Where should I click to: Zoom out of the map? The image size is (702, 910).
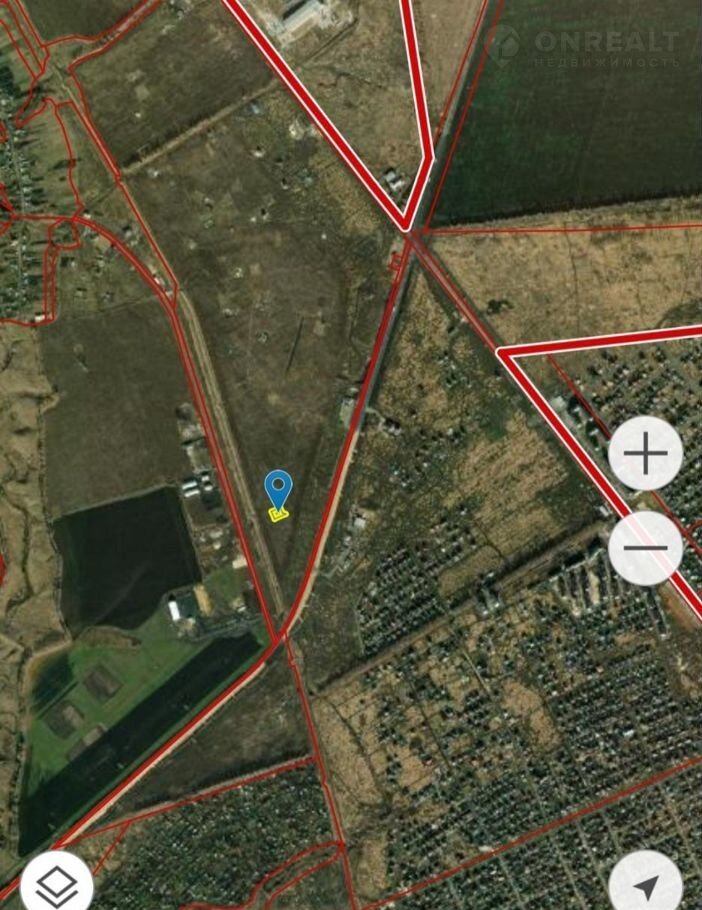(x=645, y=548)
